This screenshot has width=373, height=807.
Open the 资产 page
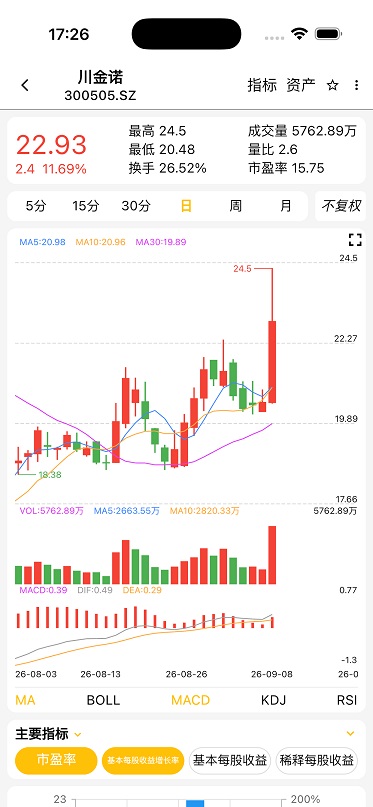point(300,85)
